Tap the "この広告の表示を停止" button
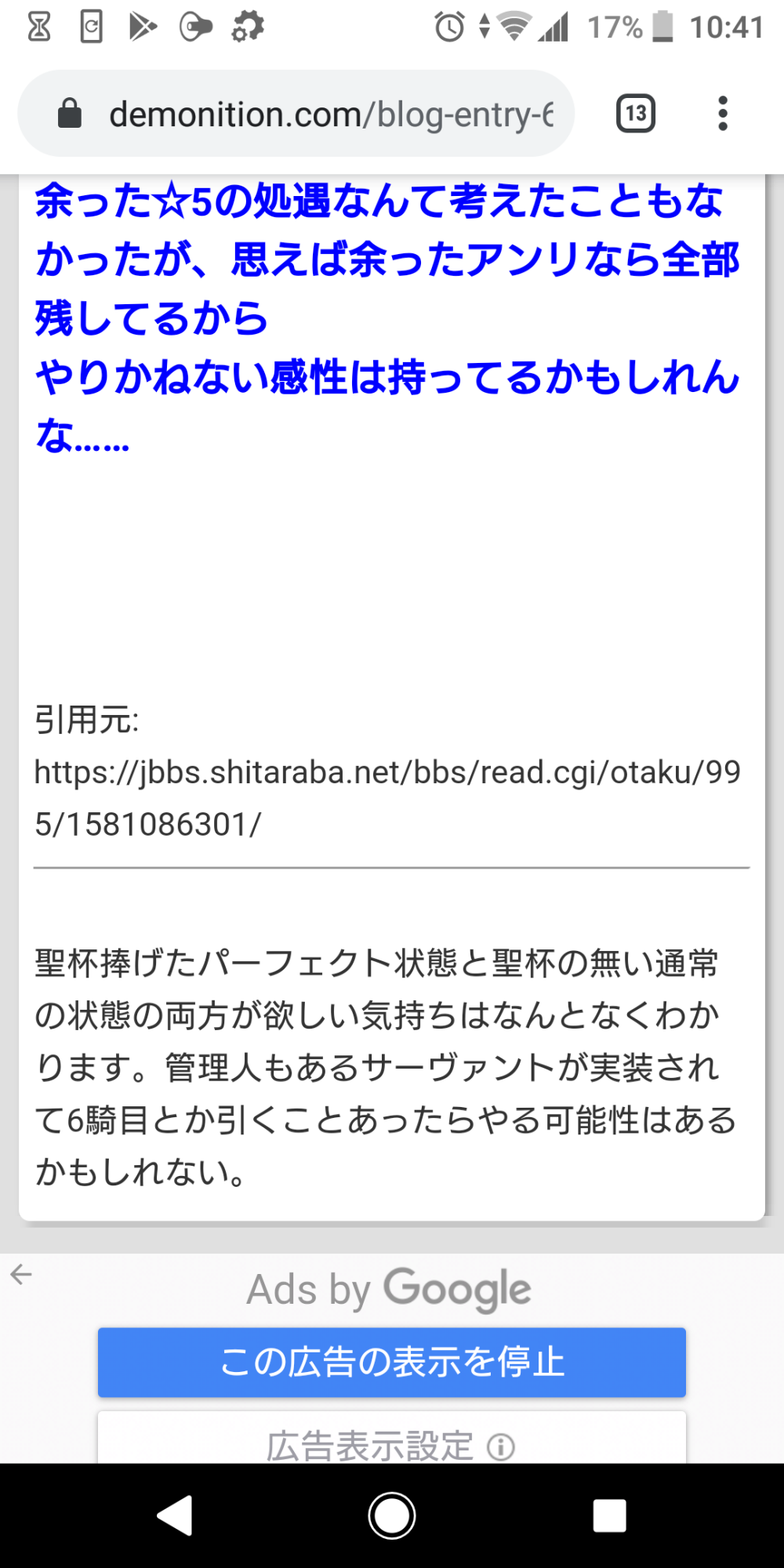Image resolution: width=784 pixels, height=1568 pixels. tap(392, 1362)
